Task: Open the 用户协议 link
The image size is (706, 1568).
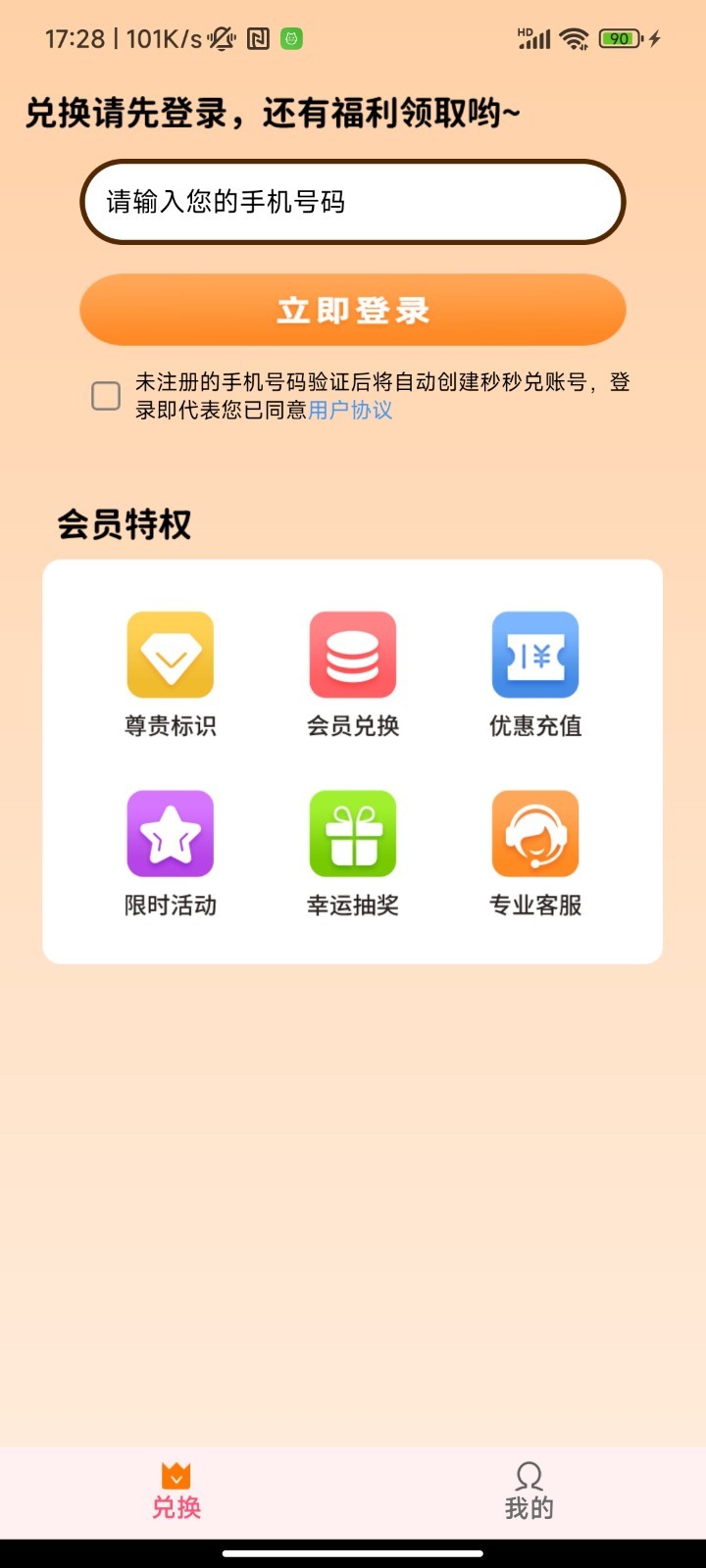Action: tap(350, 410)
